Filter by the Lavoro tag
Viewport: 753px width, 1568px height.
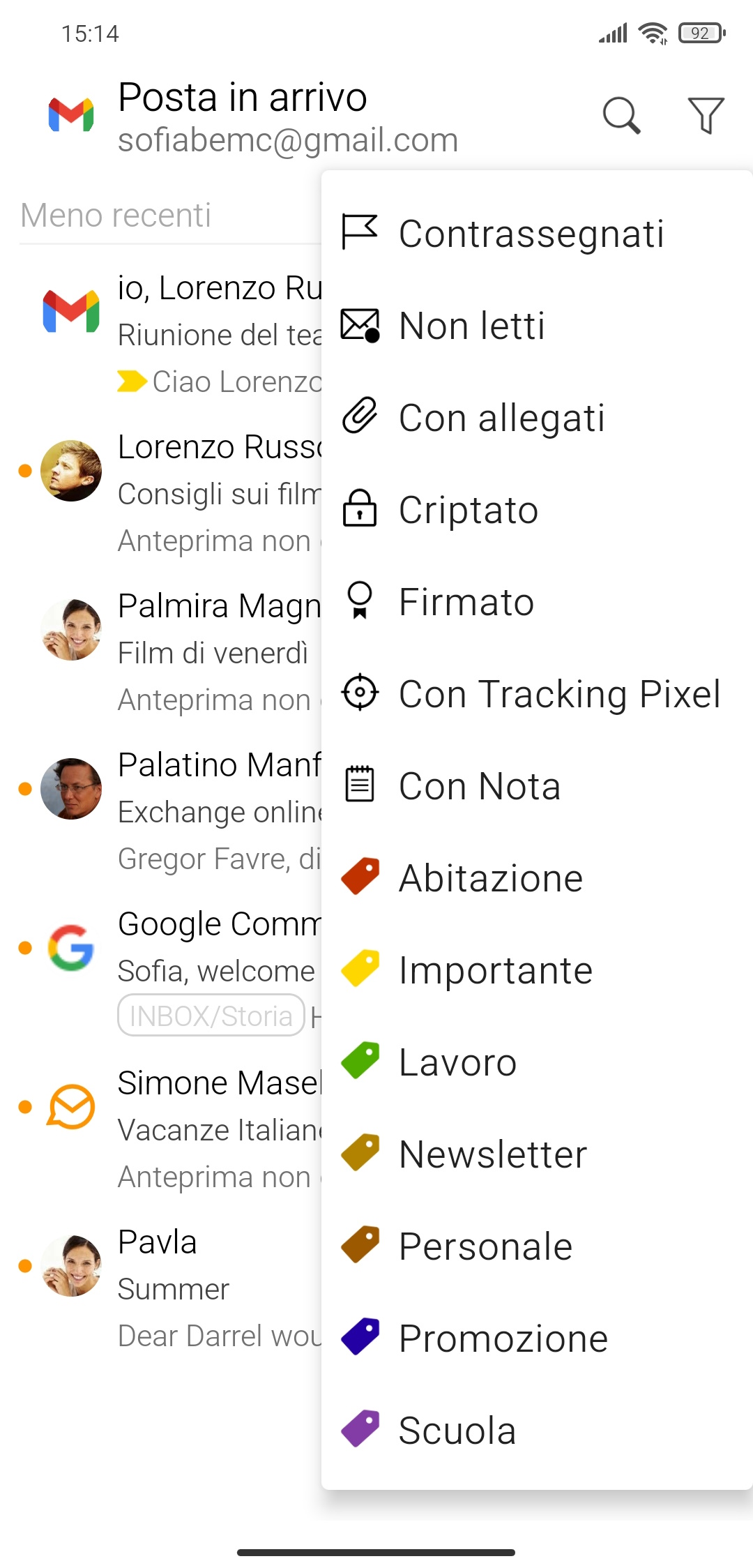coord(537,1062)
